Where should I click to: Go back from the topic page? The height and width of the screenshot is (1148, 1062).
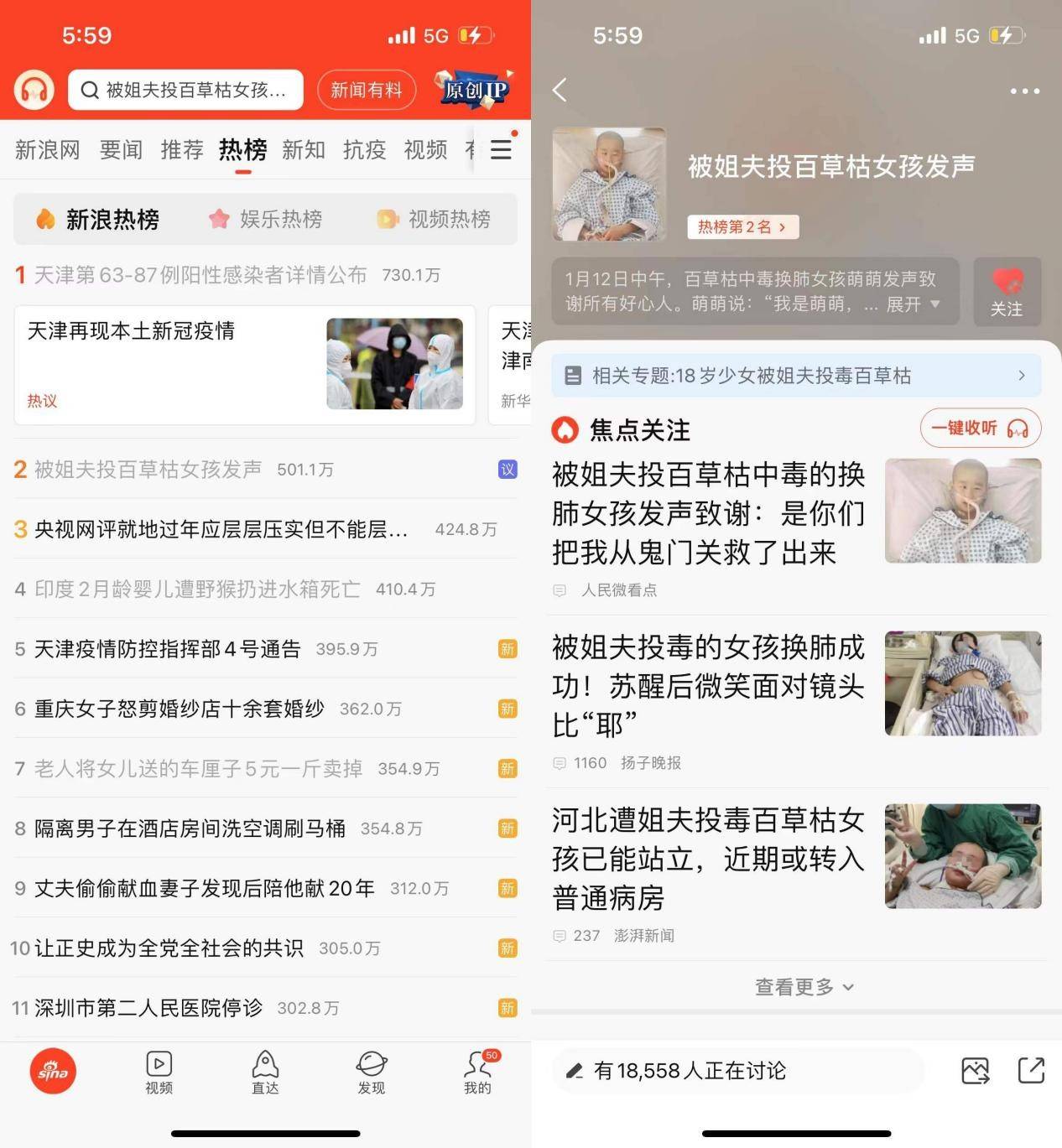[x=560, y=90]
